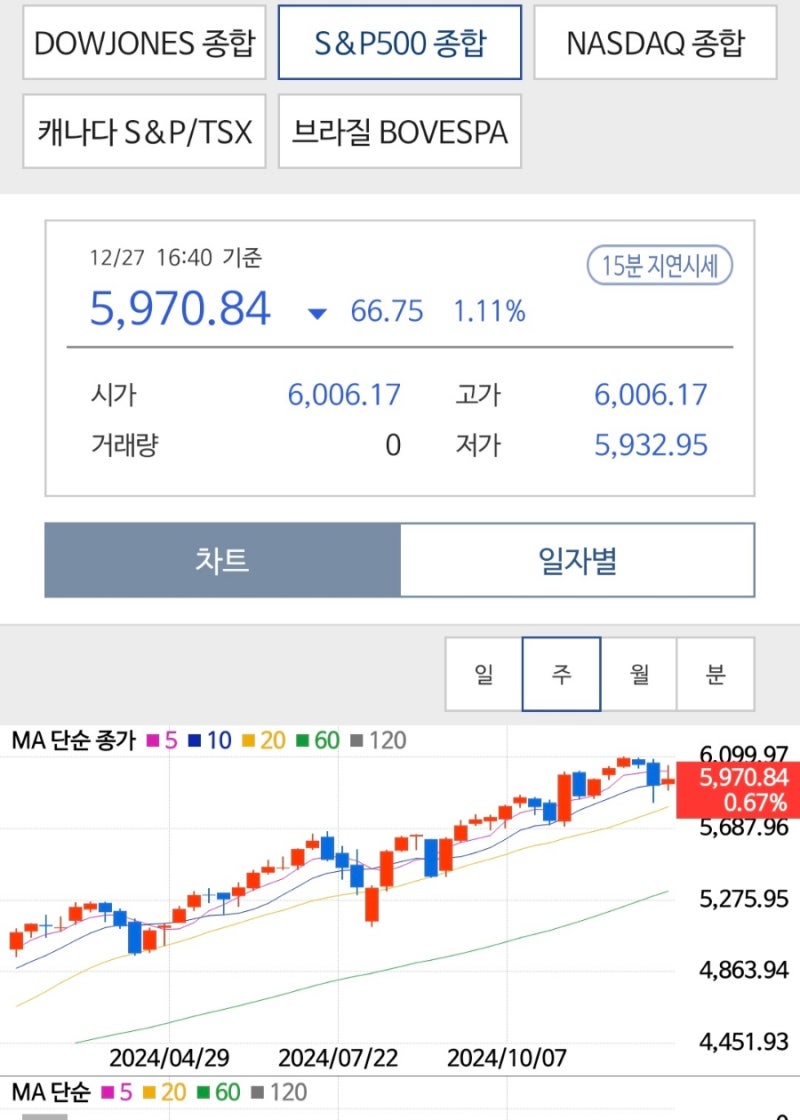The image size is (800, 1120).
Task: View the 브라질 BOVESPA index
Action: click(x=399, y=131)
